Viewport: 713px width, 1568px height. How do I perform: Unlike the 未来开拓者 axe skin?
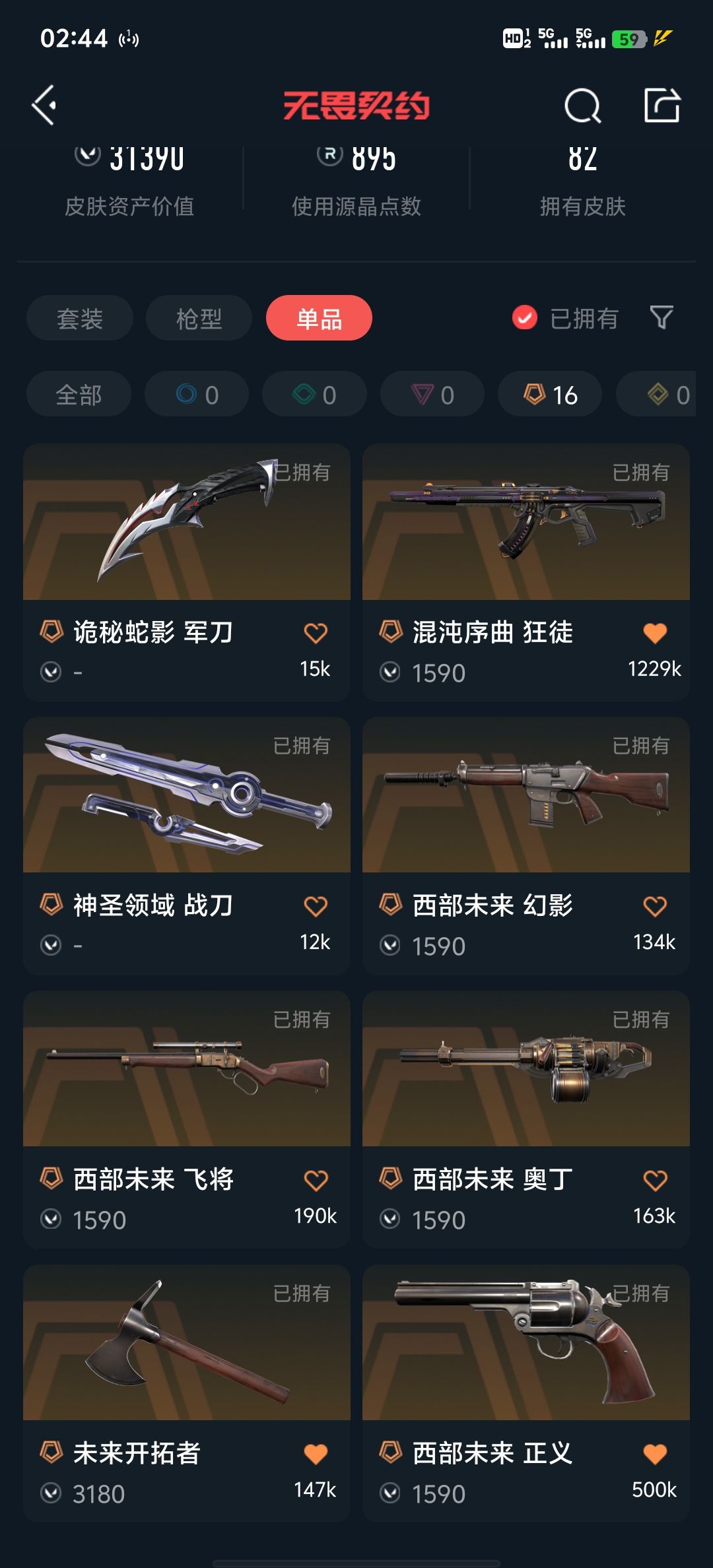click(316, 1454)
